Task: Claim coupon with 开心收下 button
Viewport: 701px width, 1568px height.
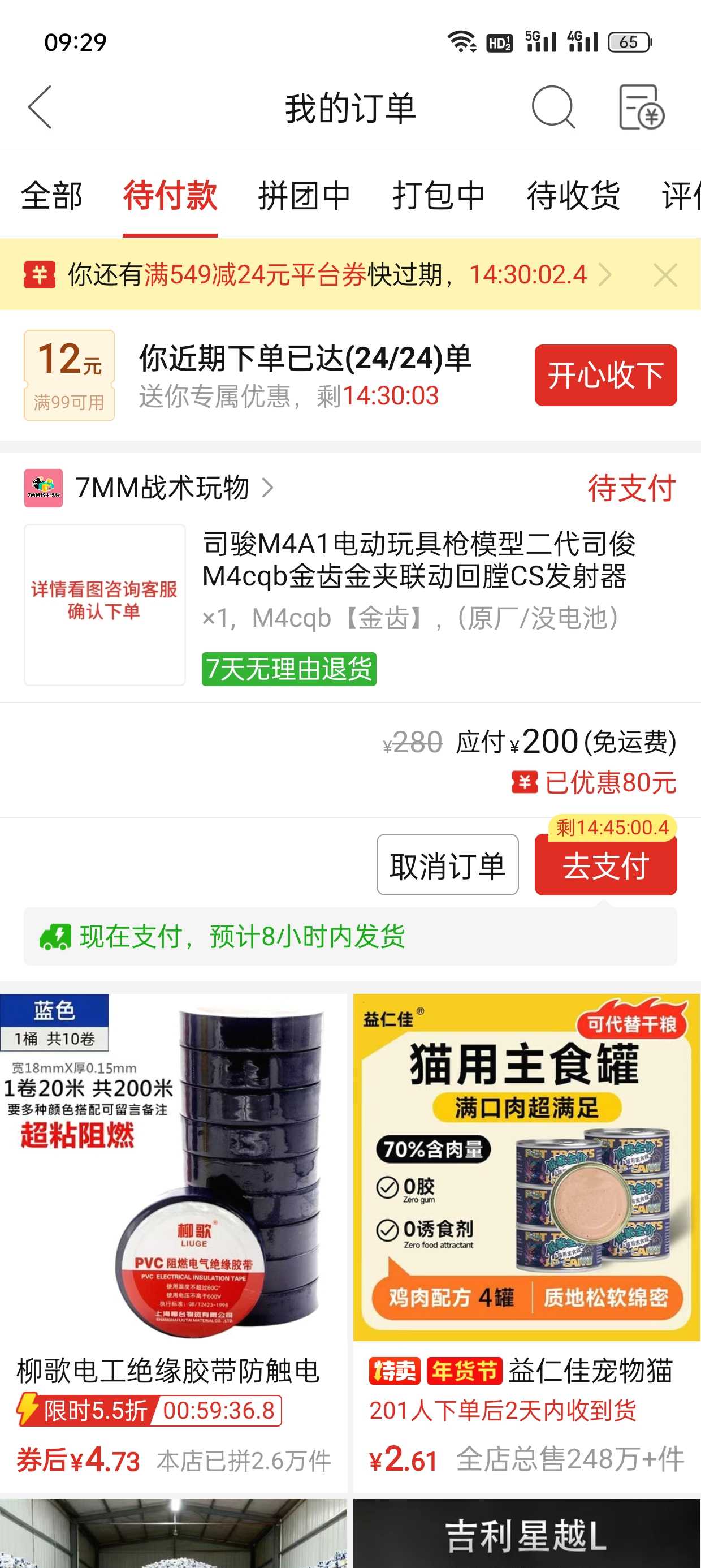Action: point(605,375)
